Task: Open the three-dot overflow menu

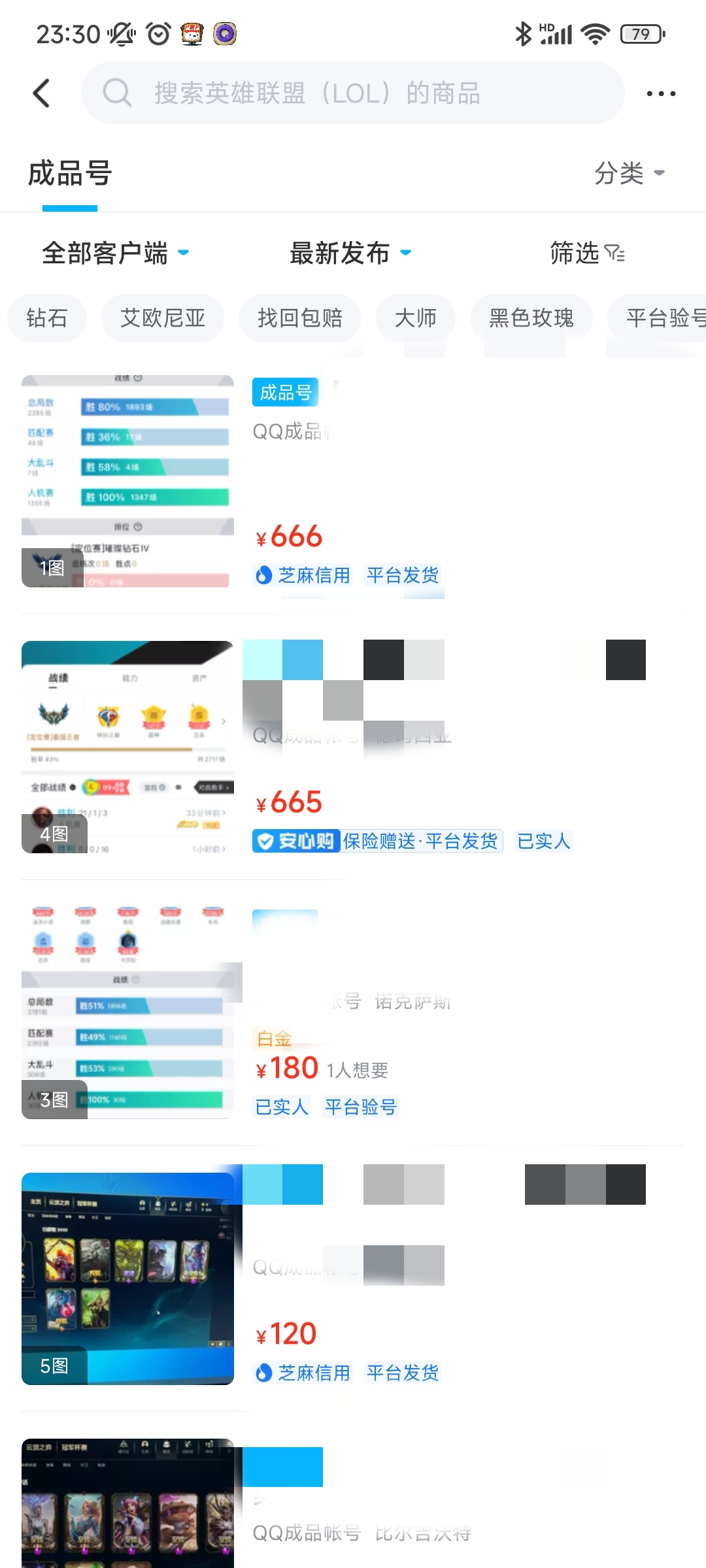Action: click(661, 93)
